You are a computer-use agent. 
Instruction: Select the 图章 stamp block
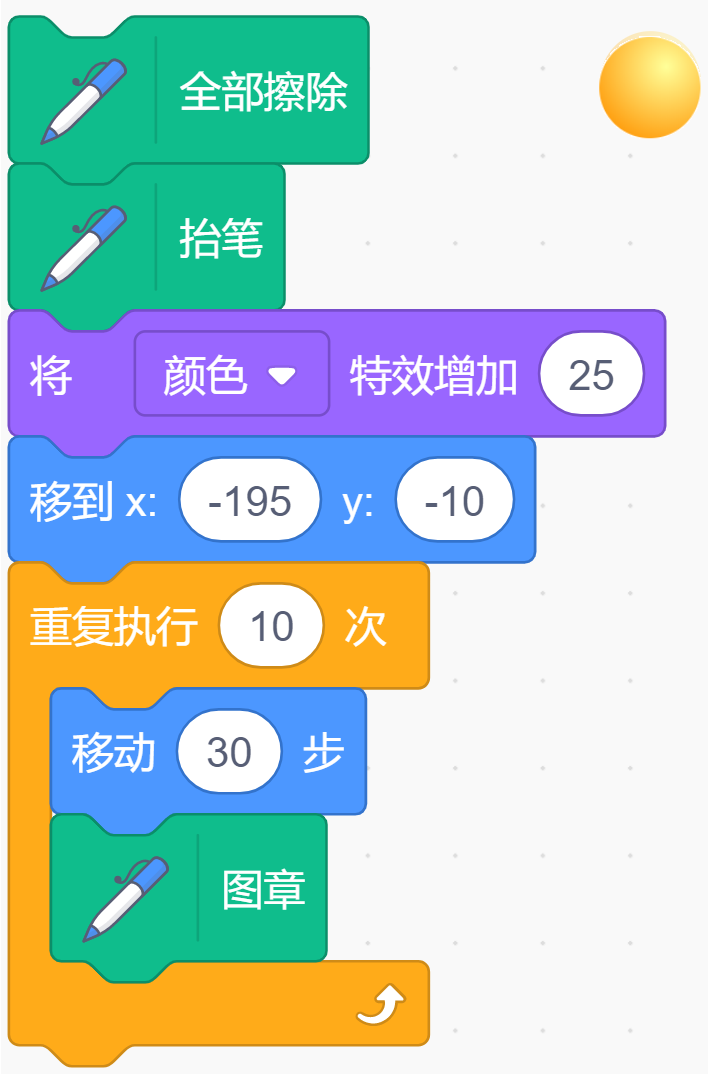click(x=189, y=888)
